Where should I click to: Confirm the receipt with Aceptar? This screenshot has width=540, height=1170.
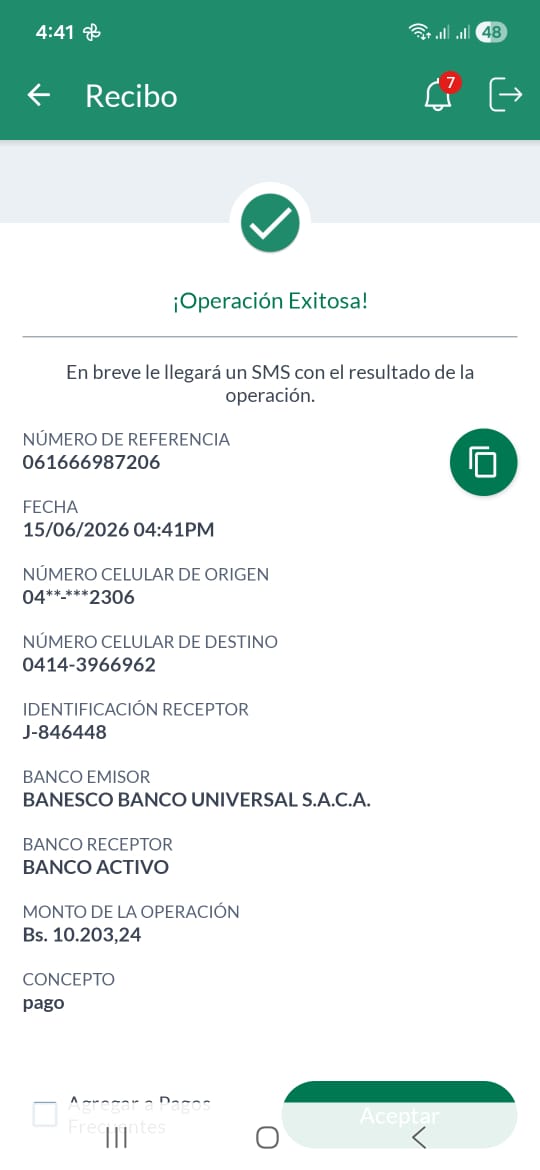point(399,1115)
